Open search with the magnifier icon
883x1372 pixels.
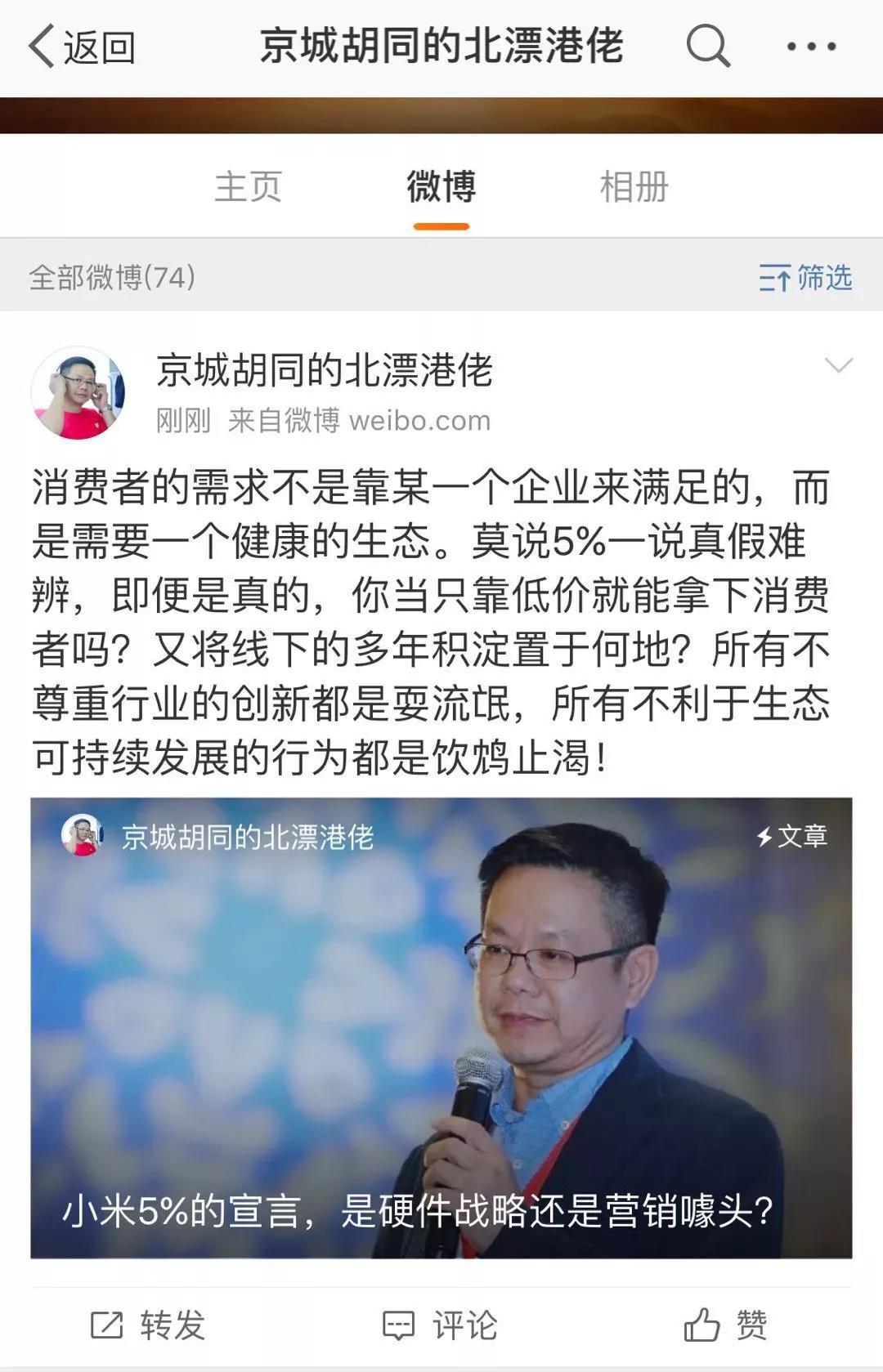(x=707, y=46)
